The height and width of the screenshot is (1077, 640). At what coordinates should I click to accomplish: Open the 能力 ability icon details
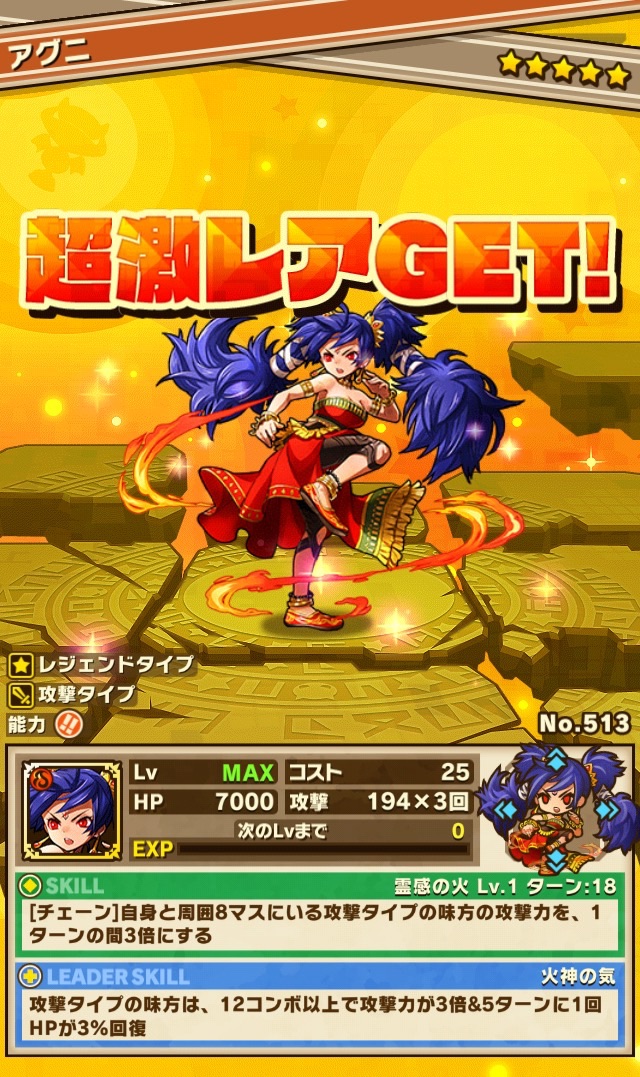coord(68,724)
